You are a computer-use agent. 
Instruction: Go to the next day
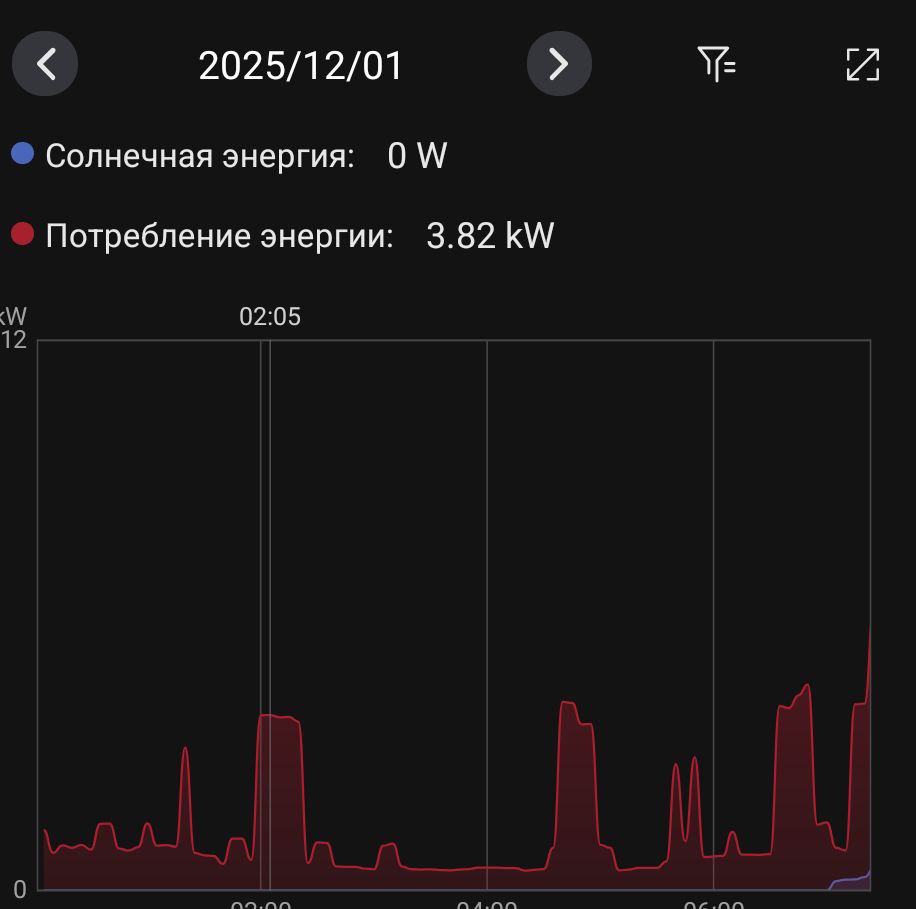(x=559, y=65)
